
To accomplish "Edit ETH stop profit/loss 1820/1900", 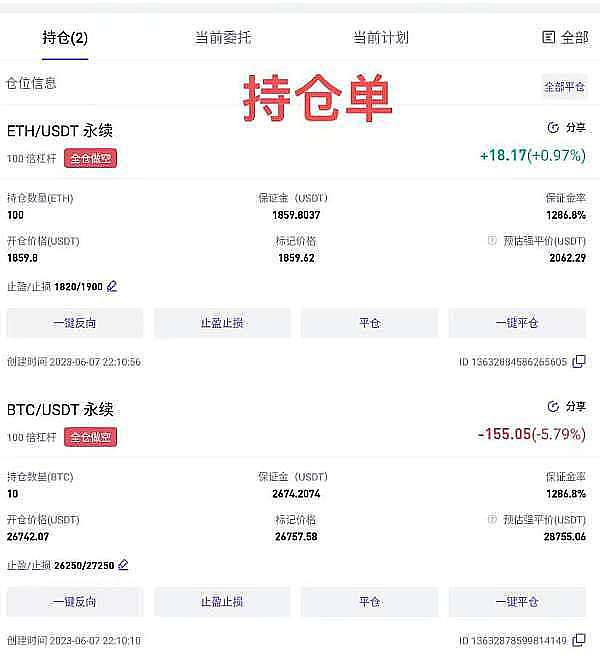I will tap(112, 286).
